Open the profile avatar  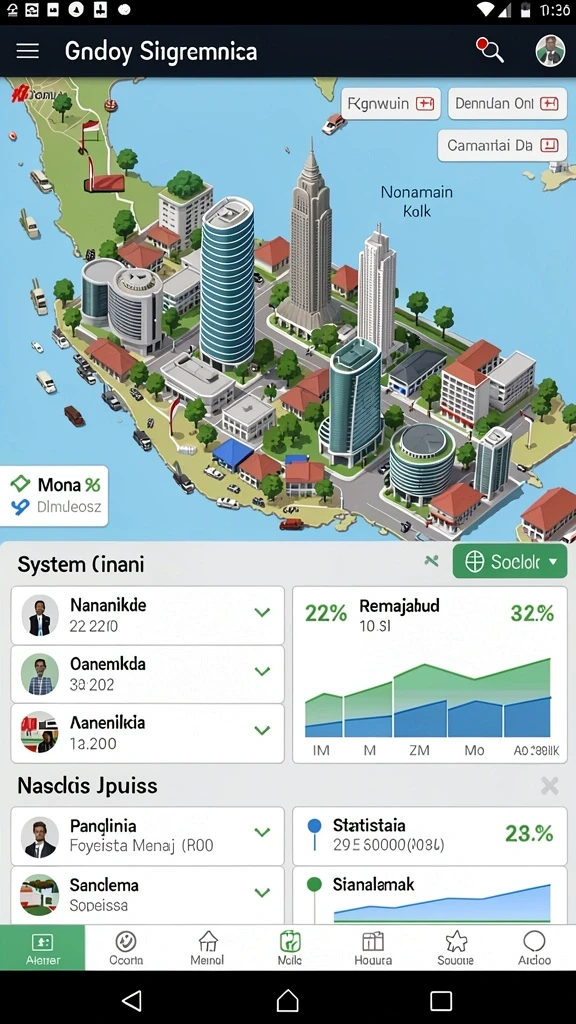[x=550, y=50]
